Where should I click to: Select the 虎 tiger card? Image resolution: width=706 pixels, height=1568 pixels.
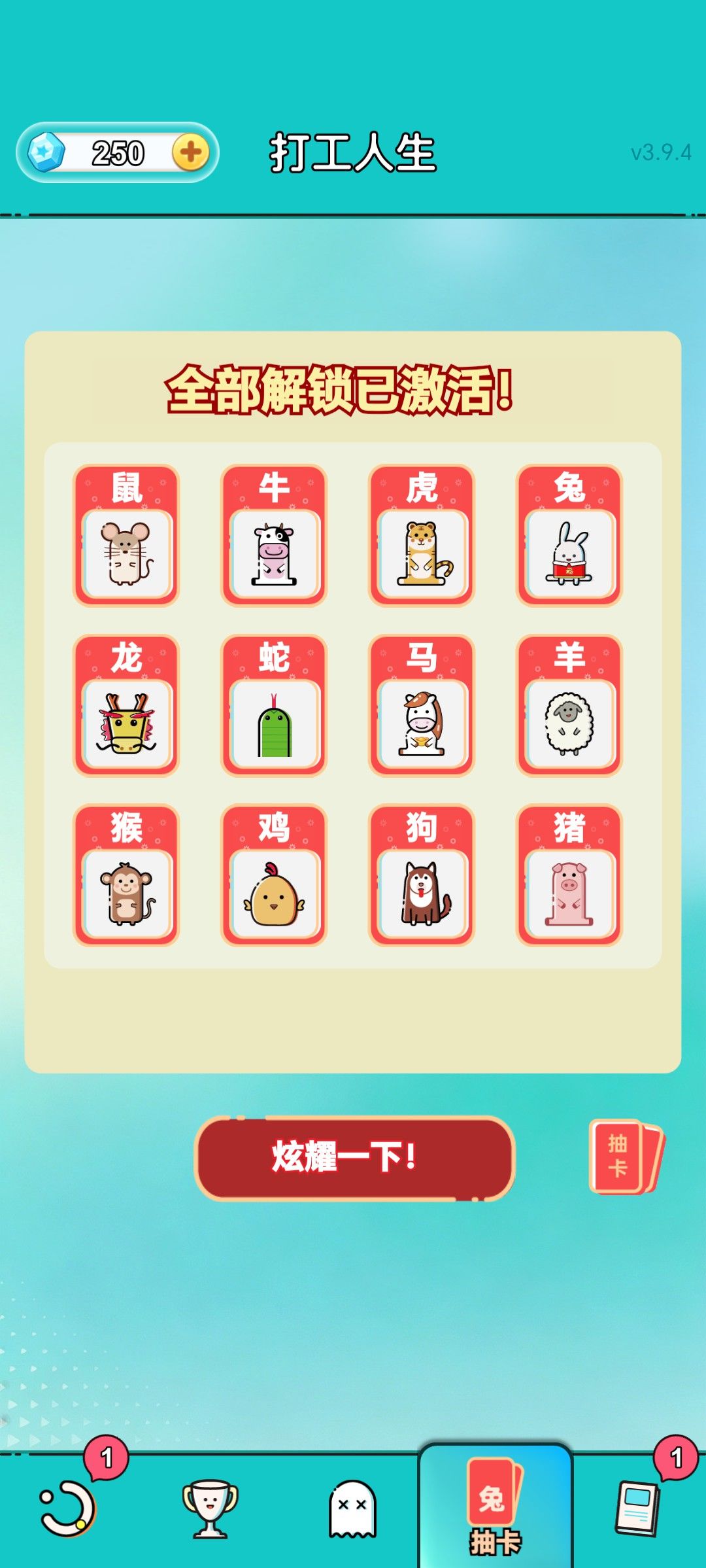click(x=422, y=535)
